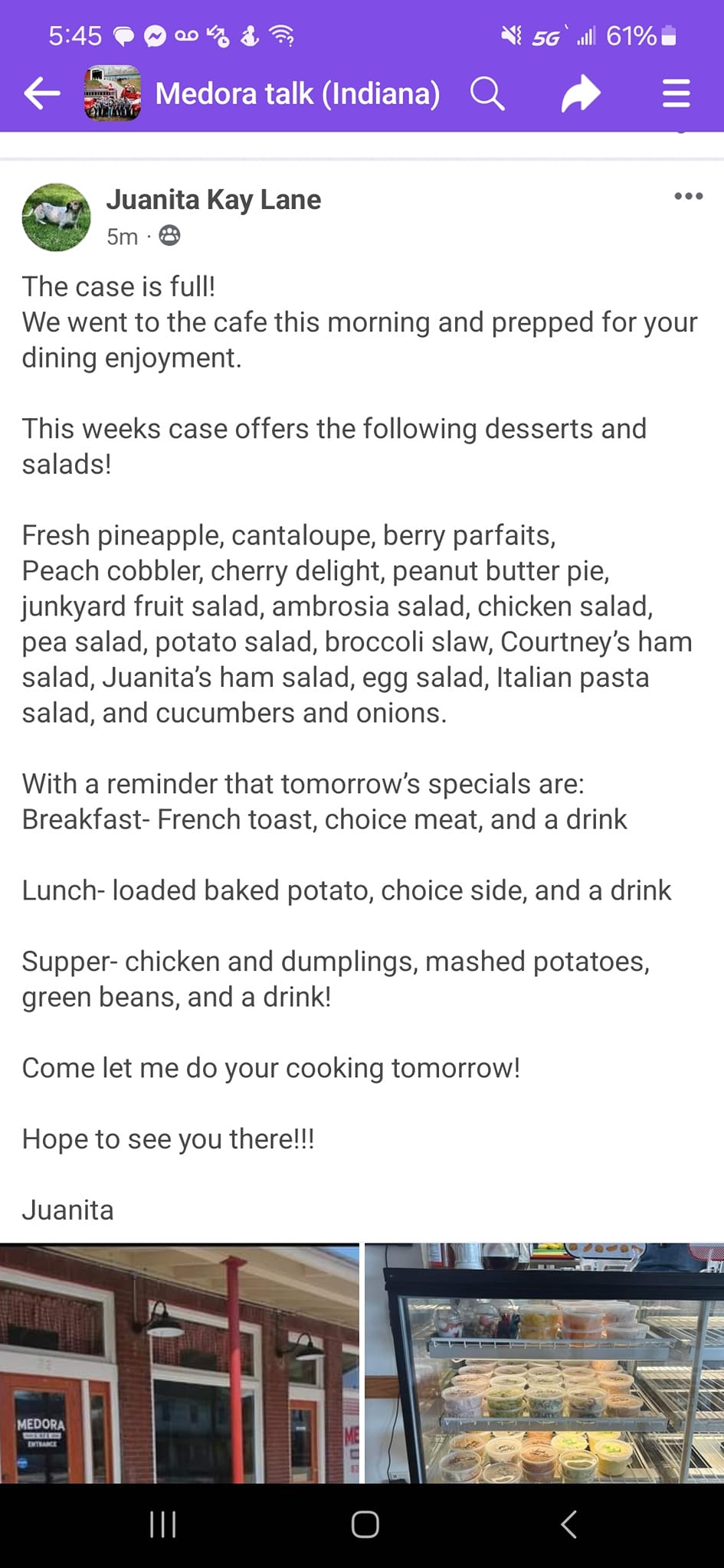This screenshot has width=724, height=1568.
Task: View Juanita Kay Lane's profile from name
Action: click(x=213, y=200)
